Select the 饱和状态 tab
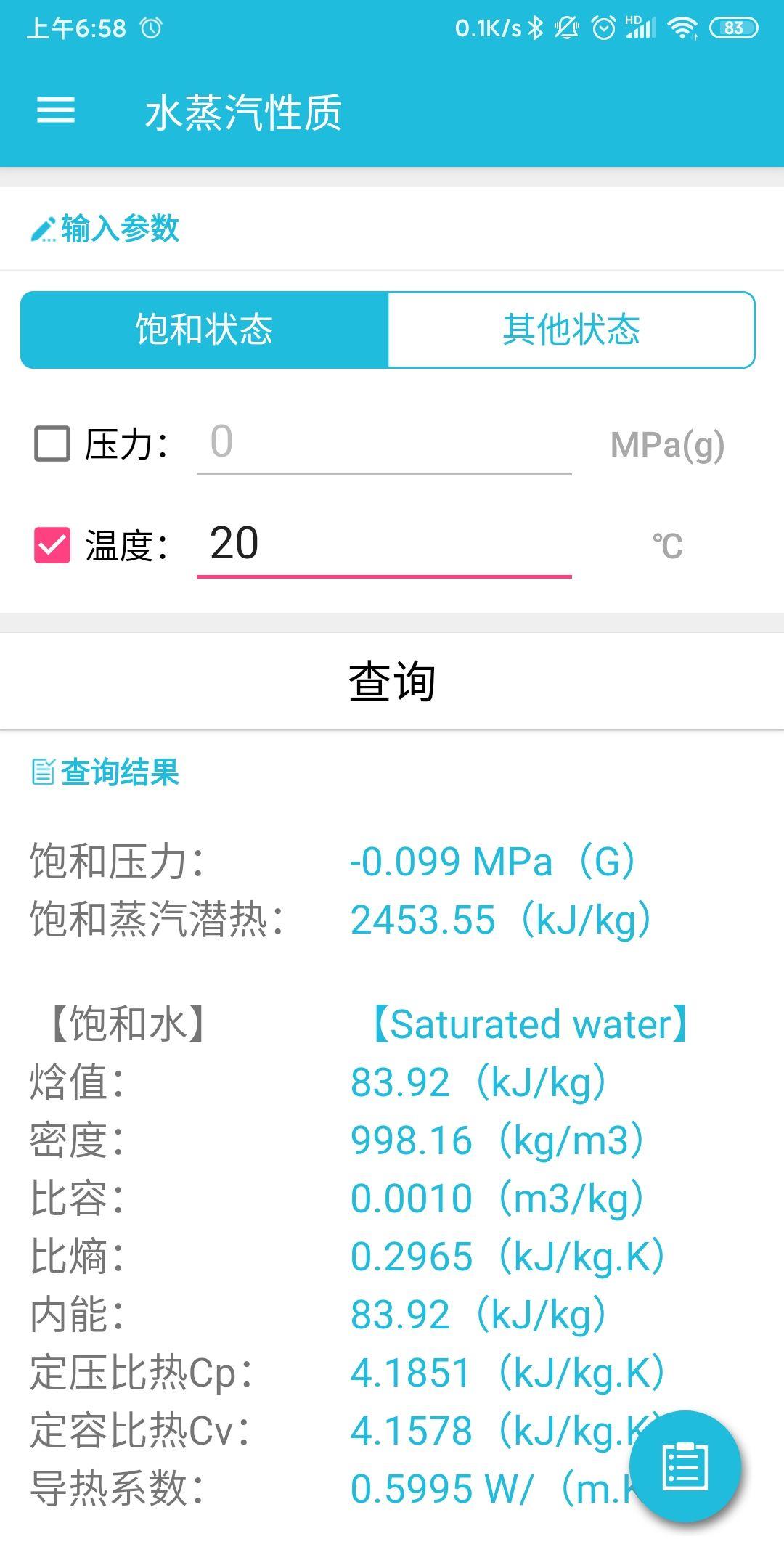The height and width of the screenshot is (1568, 784). (205, 330)
